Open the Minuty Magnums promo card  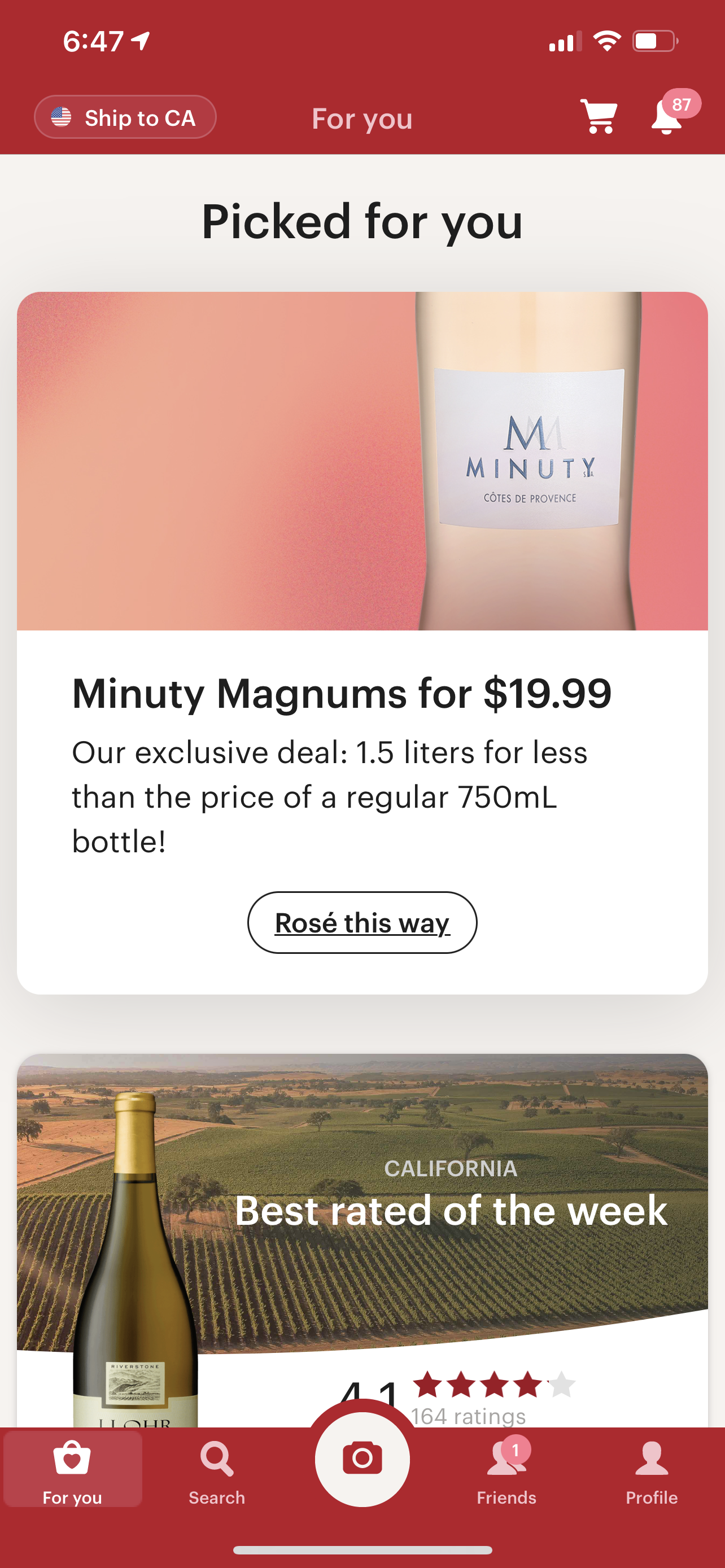pos(362,643)
